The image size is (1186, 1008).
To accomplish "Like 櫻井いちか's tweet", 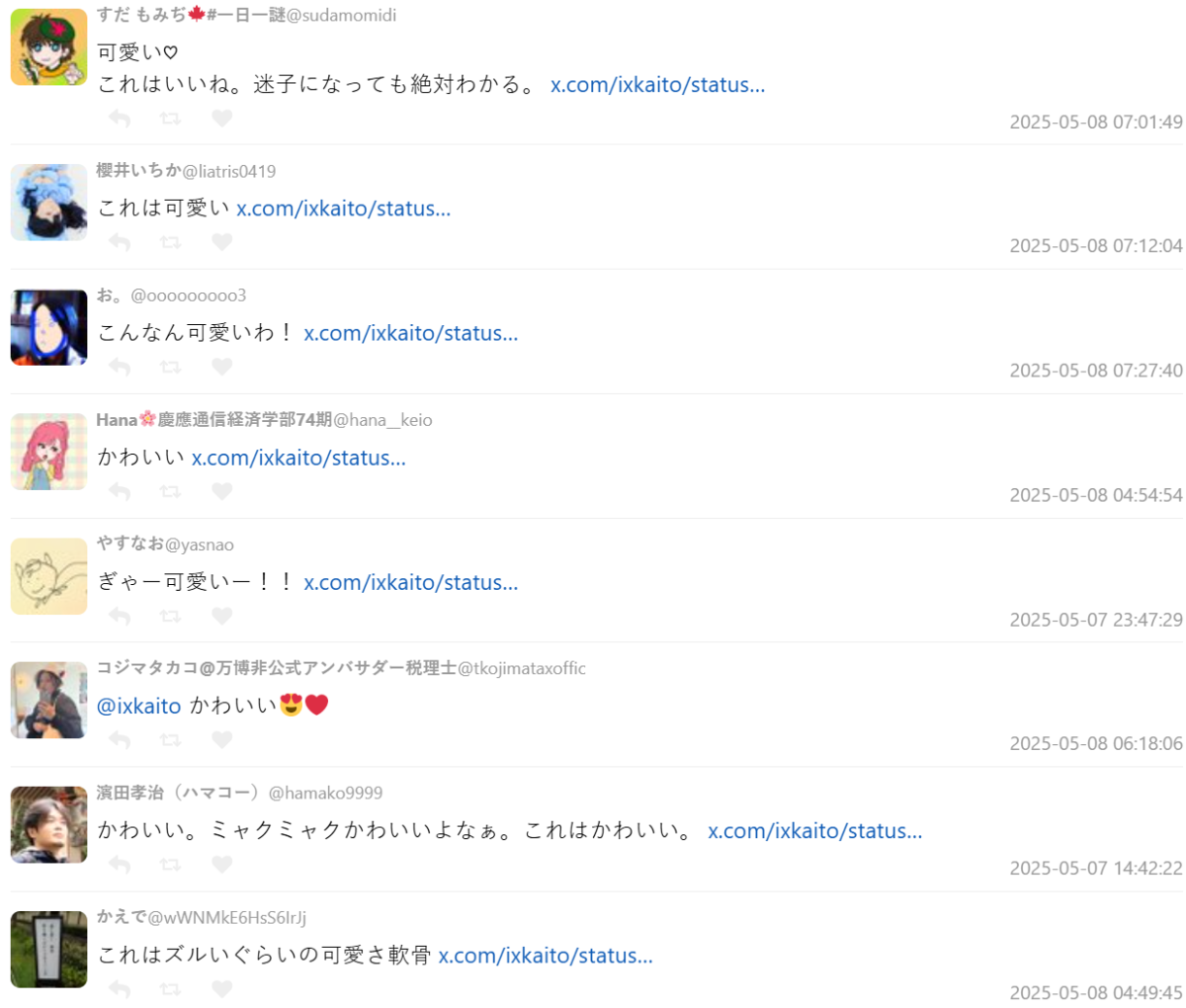I will coord(222,242).
